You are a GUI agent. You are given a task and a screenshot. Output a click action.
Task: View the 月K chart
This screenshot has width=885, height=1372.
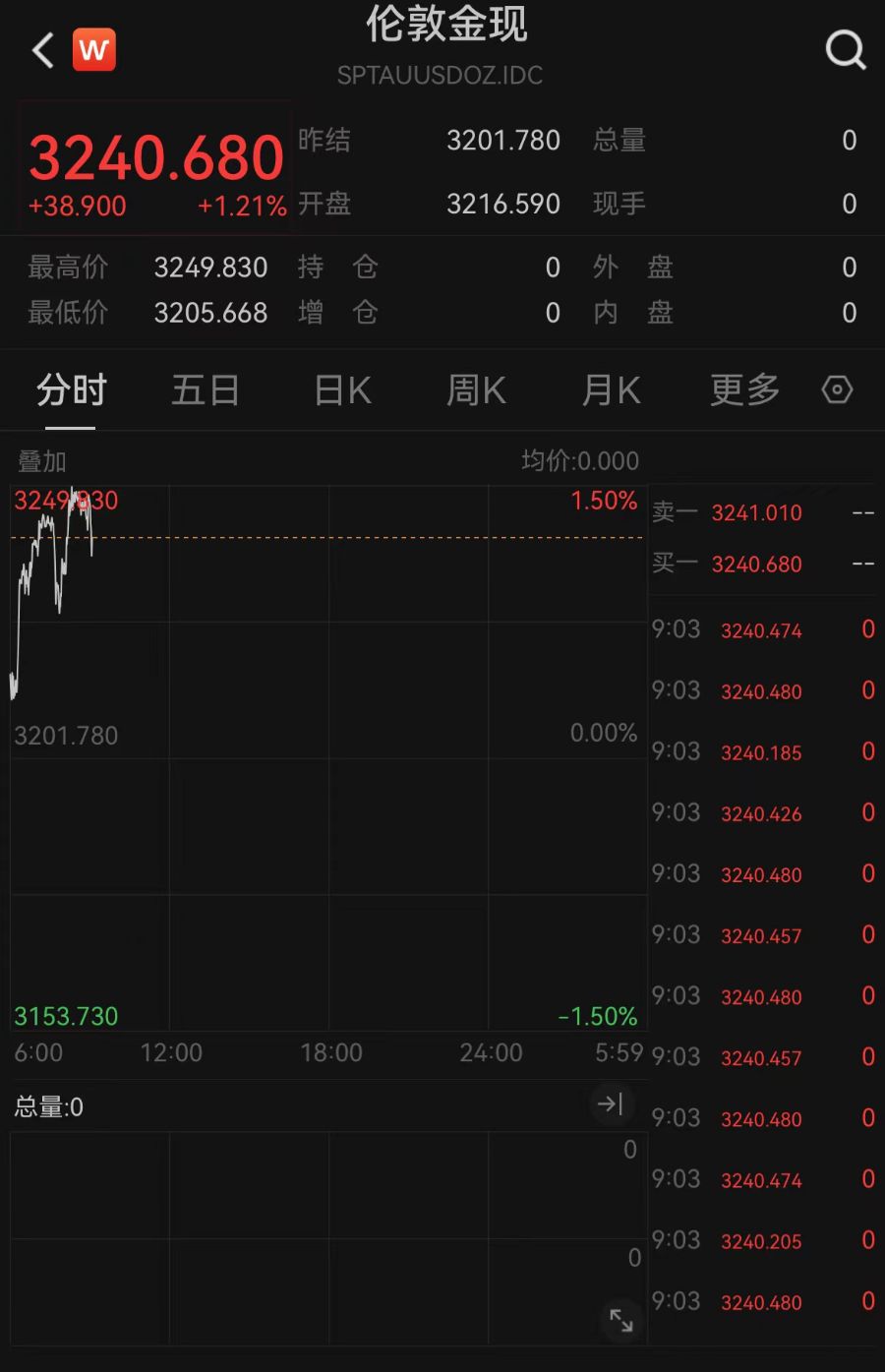tap(611, 390)
